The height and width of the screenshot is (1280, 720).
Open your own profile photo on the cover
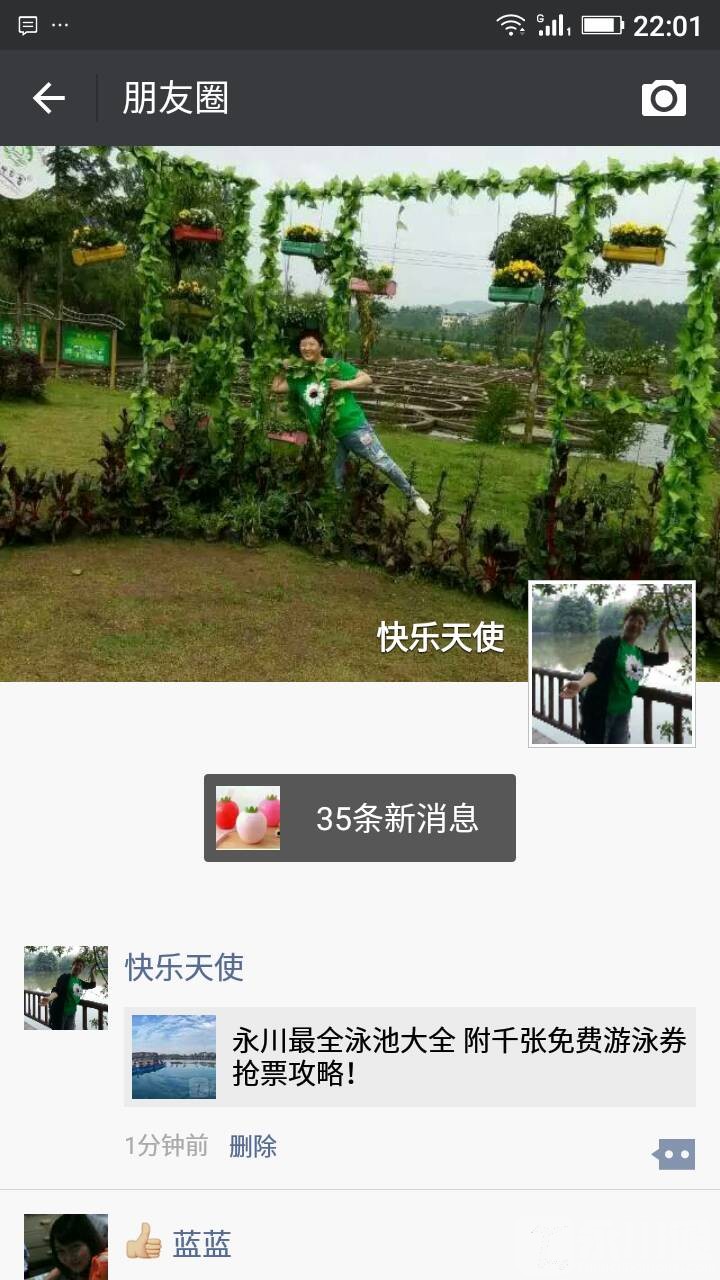tap(611, 663)
